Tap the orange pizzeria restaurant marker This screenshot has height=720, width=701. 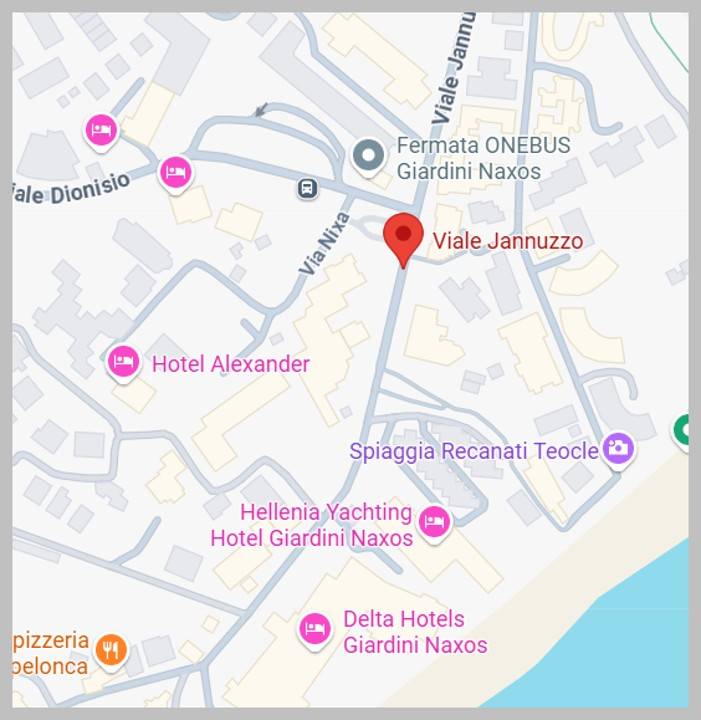(111, 651)
